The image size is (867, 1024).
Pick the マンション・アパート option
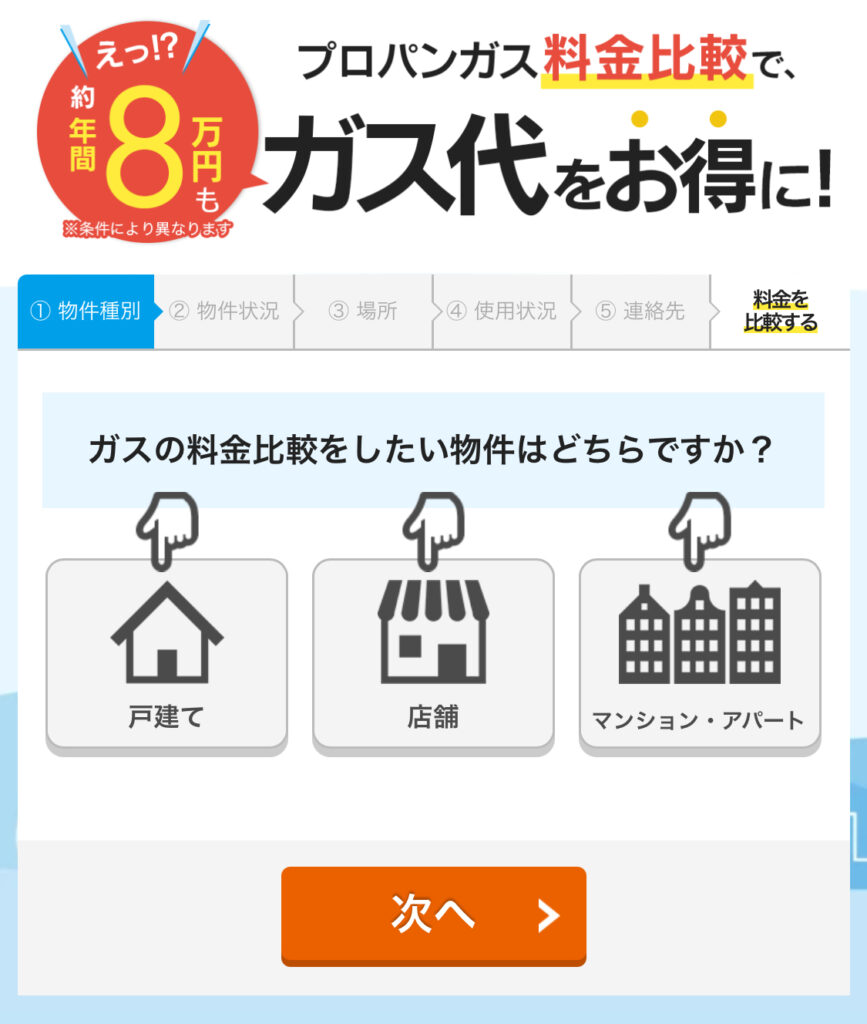tap(699, 655)
